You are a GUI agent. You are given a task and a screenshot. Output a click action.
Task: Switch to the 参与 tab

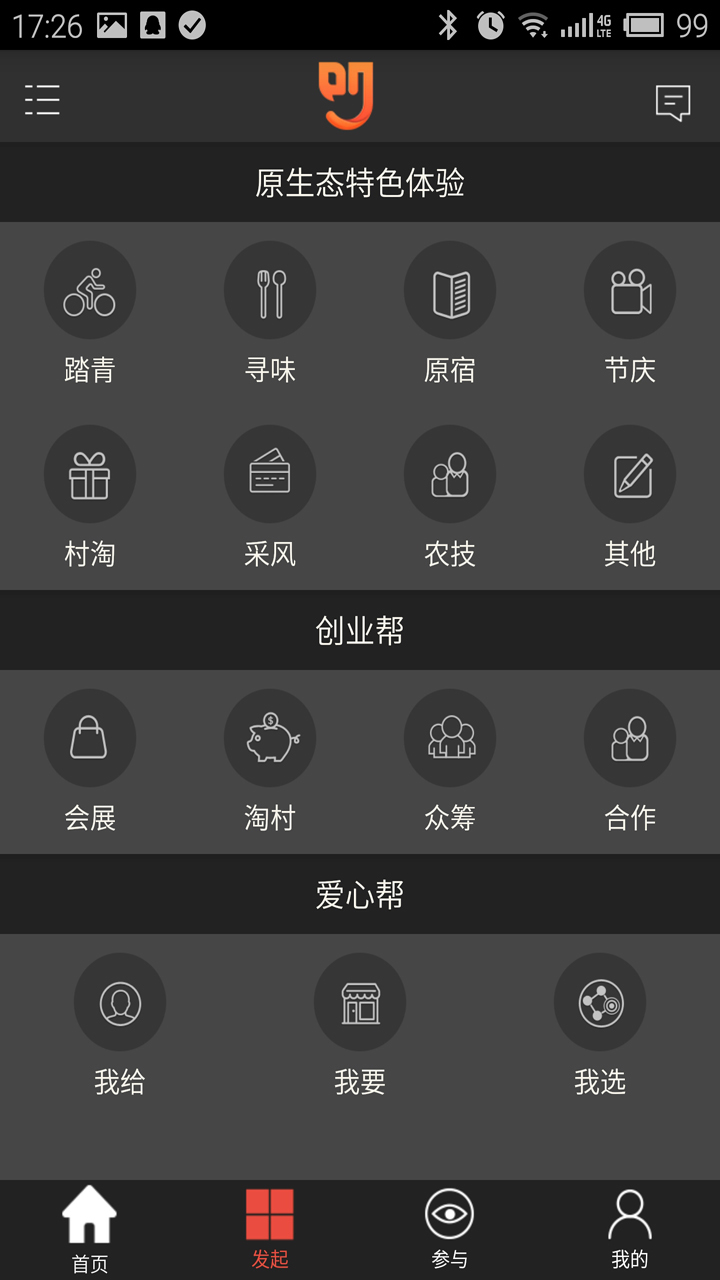450,1229
